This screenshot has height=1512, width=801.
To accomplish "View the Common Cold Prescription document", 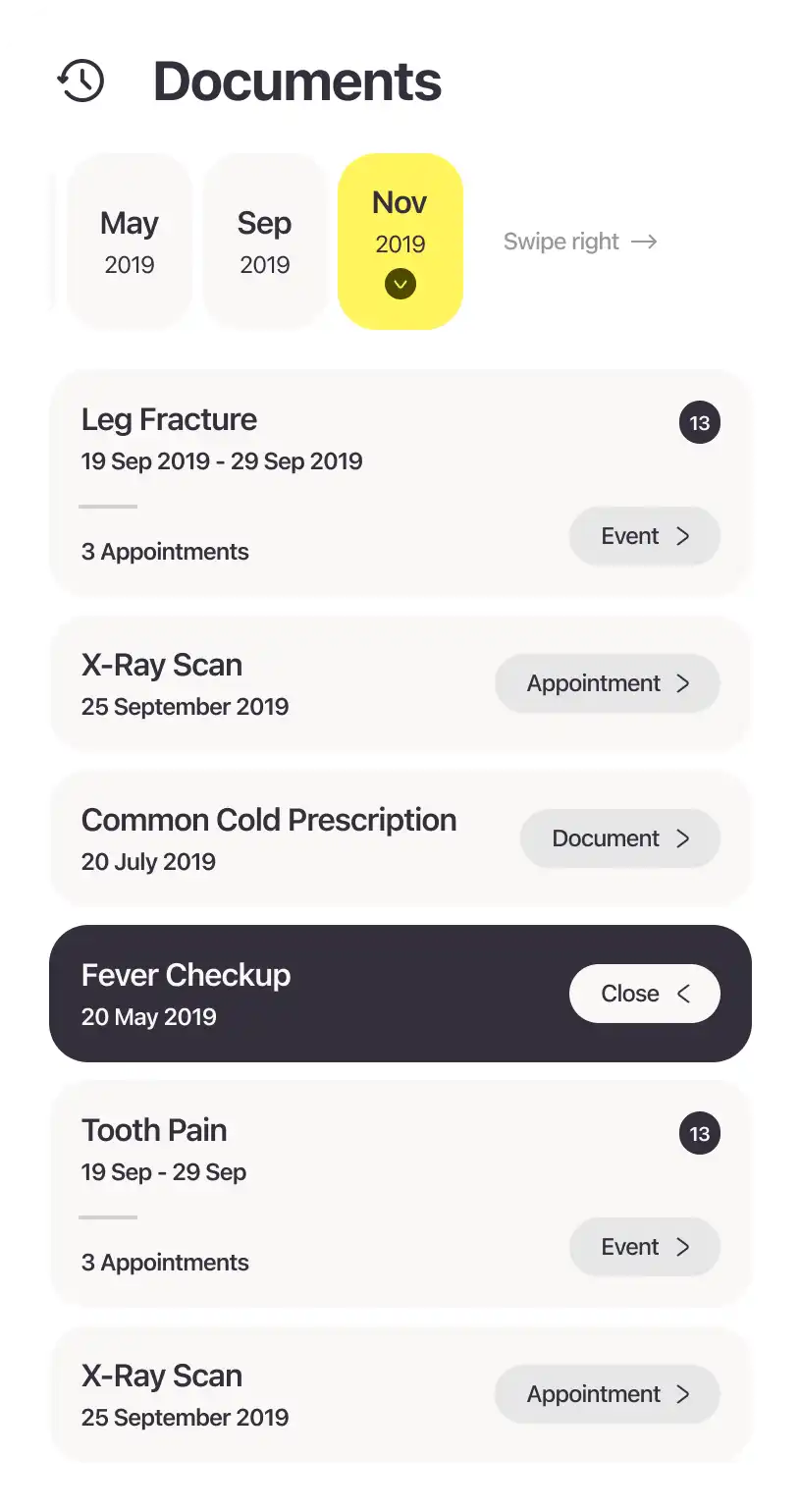I will [619, 838].
